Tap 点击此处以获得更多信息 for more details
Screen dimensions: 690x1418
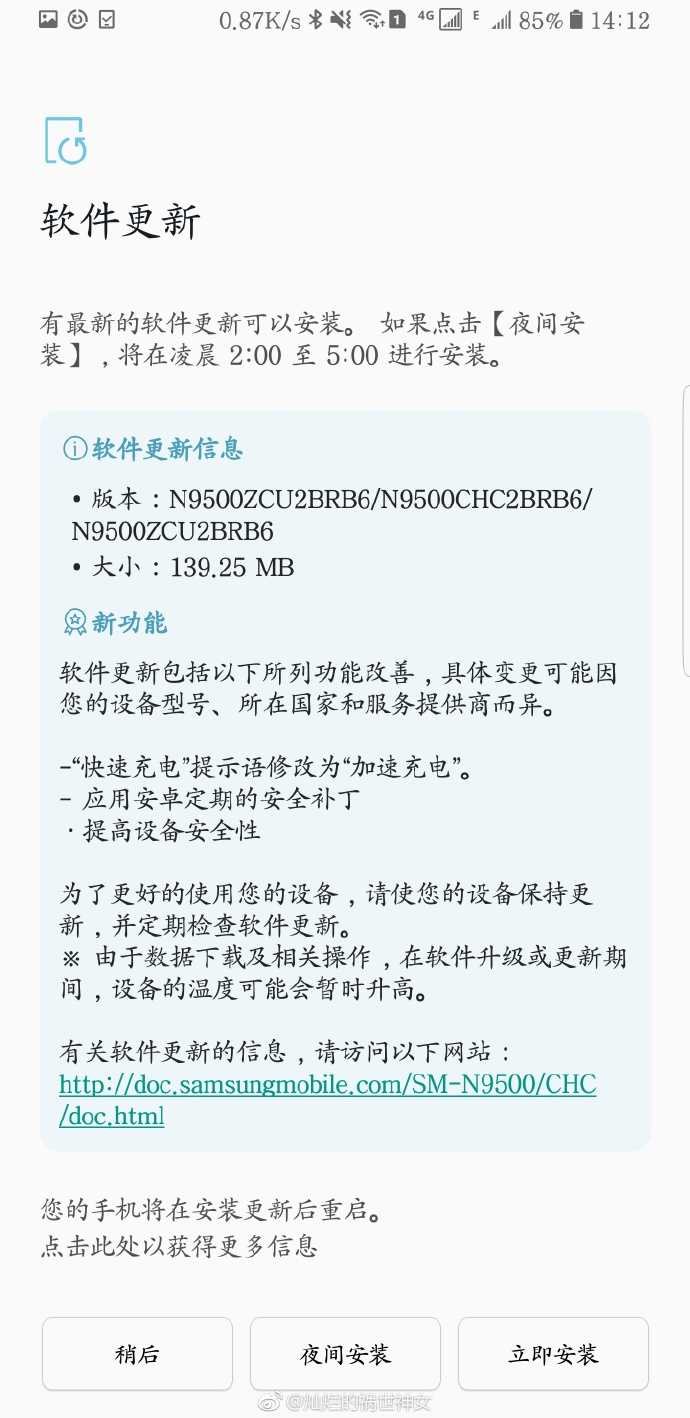click(x=179, y=1246)
